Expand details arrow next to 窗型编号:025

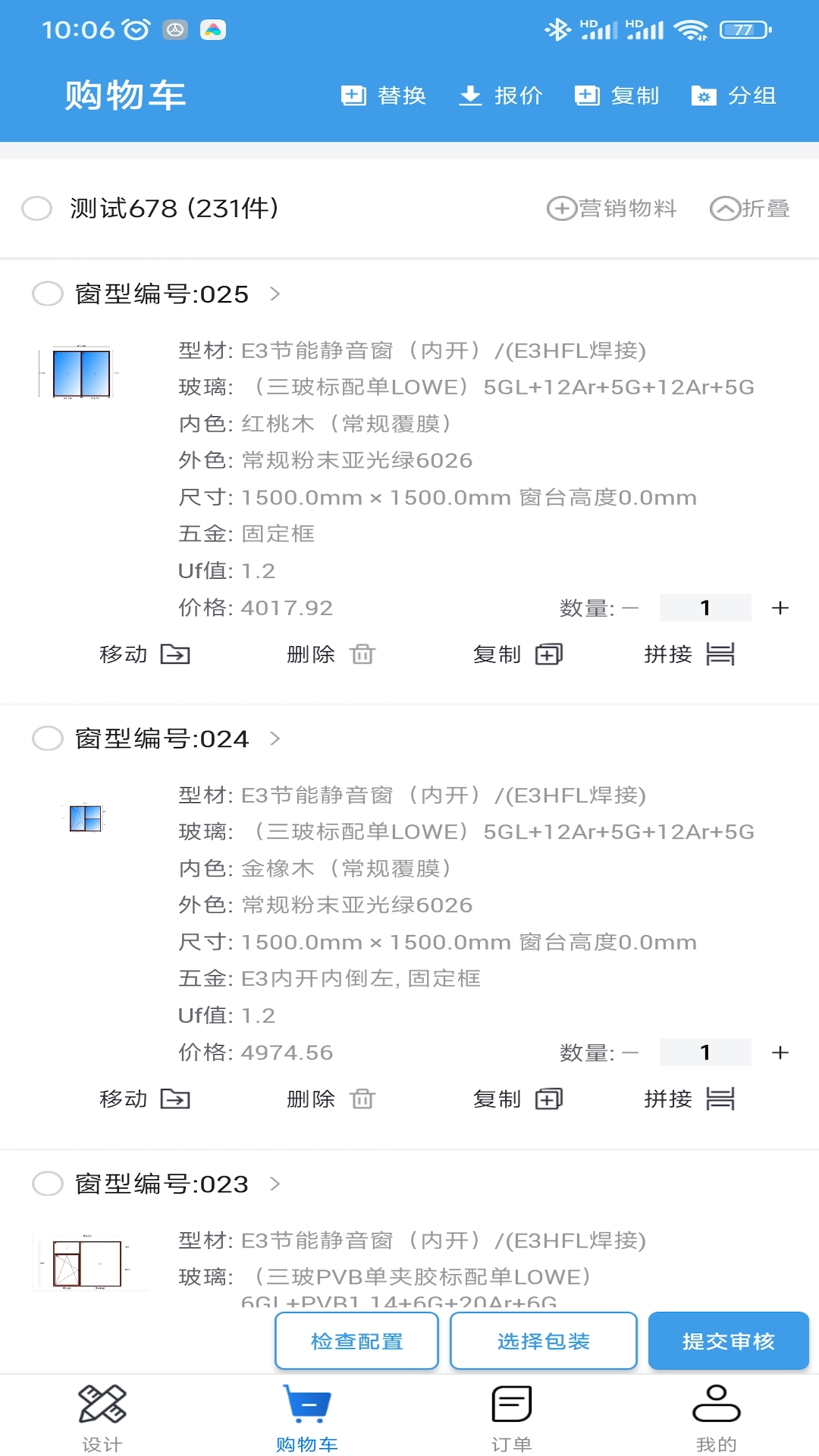click(275, 293)
